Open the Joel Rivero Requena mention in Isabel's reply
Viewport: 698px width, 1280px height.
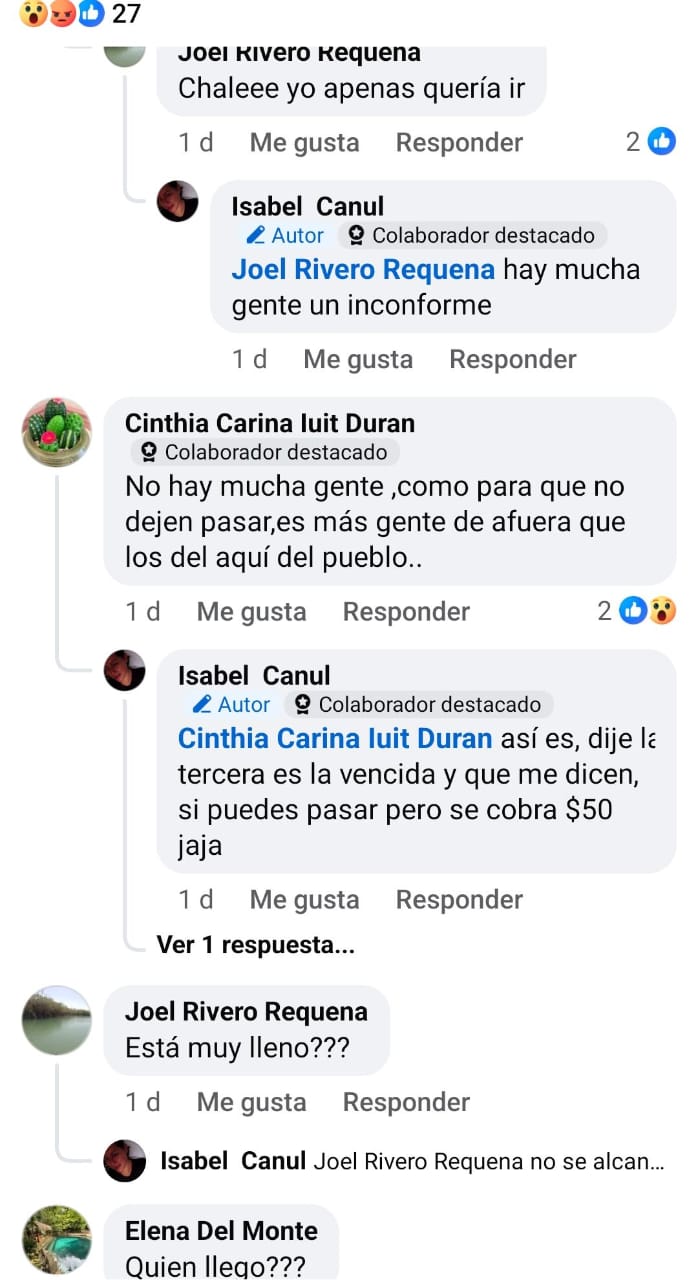[x=363, y=270]
